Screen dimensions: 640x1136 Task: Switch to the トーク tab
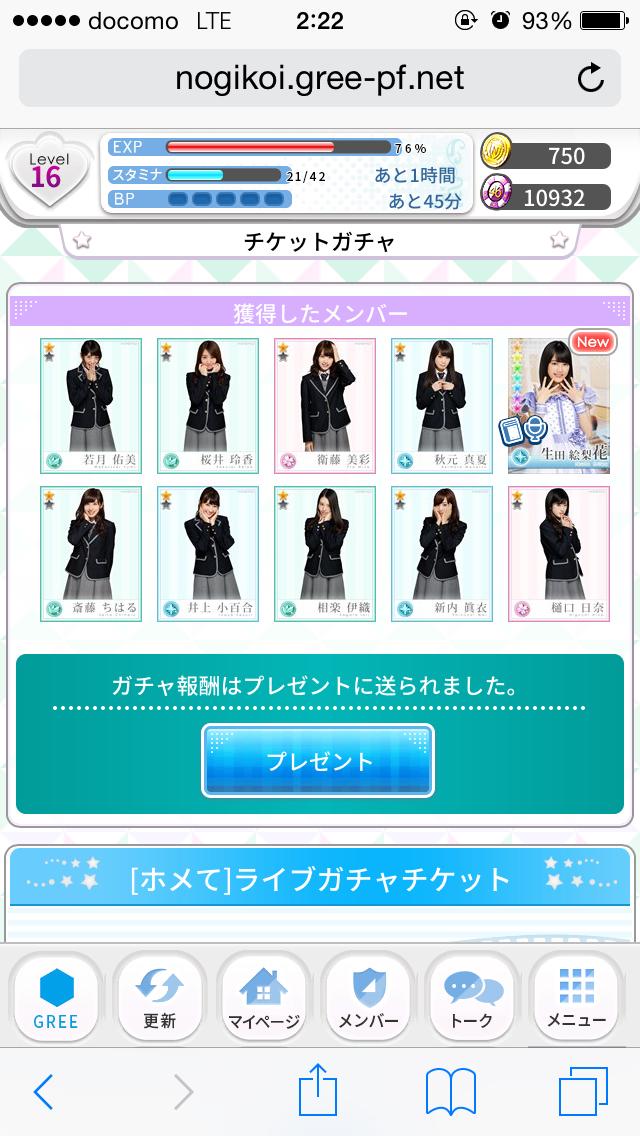coord(472,996)
